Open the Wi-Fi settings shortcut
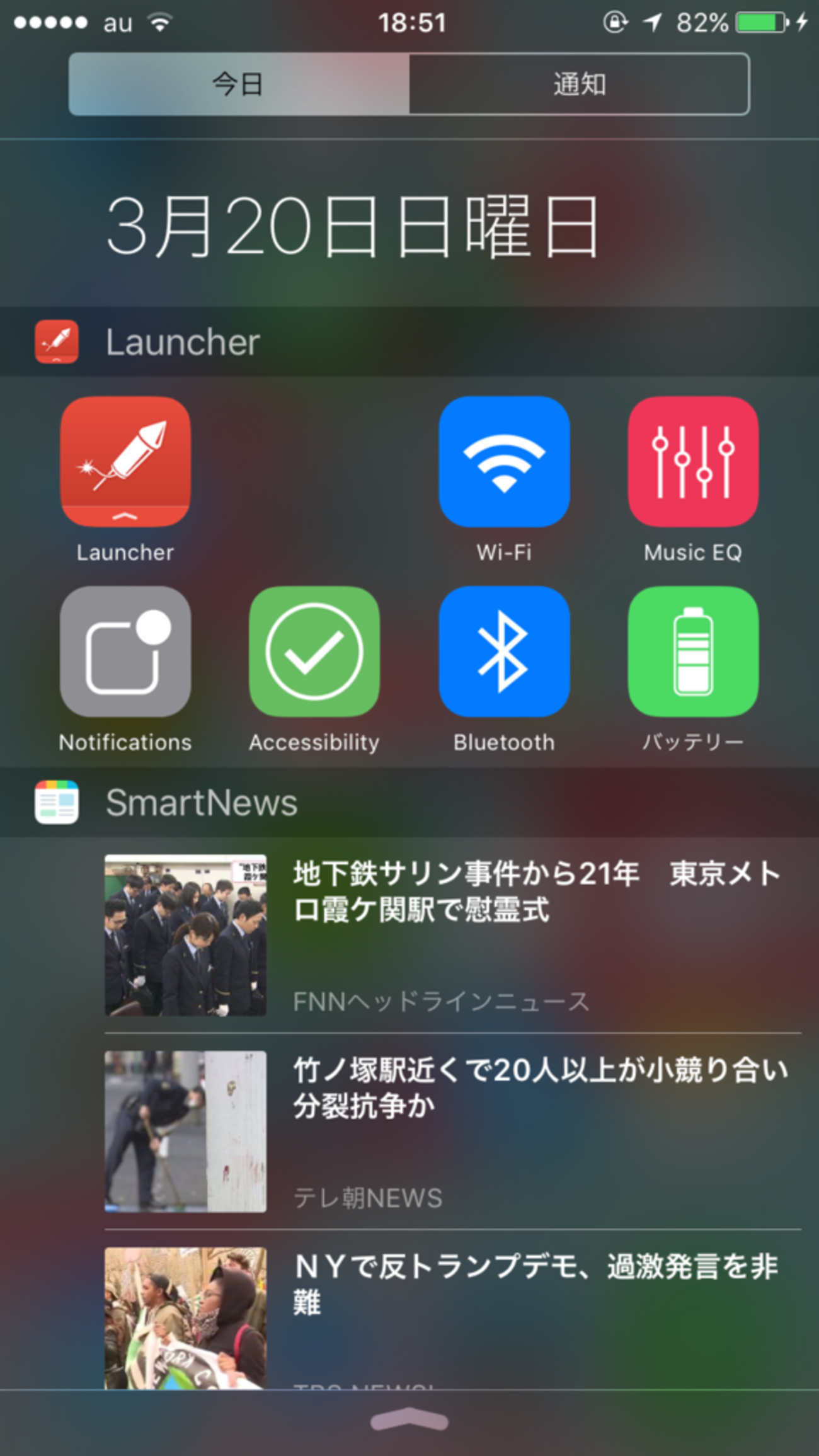The width and height of the screenshot is (819, 1456). (504, 462)
